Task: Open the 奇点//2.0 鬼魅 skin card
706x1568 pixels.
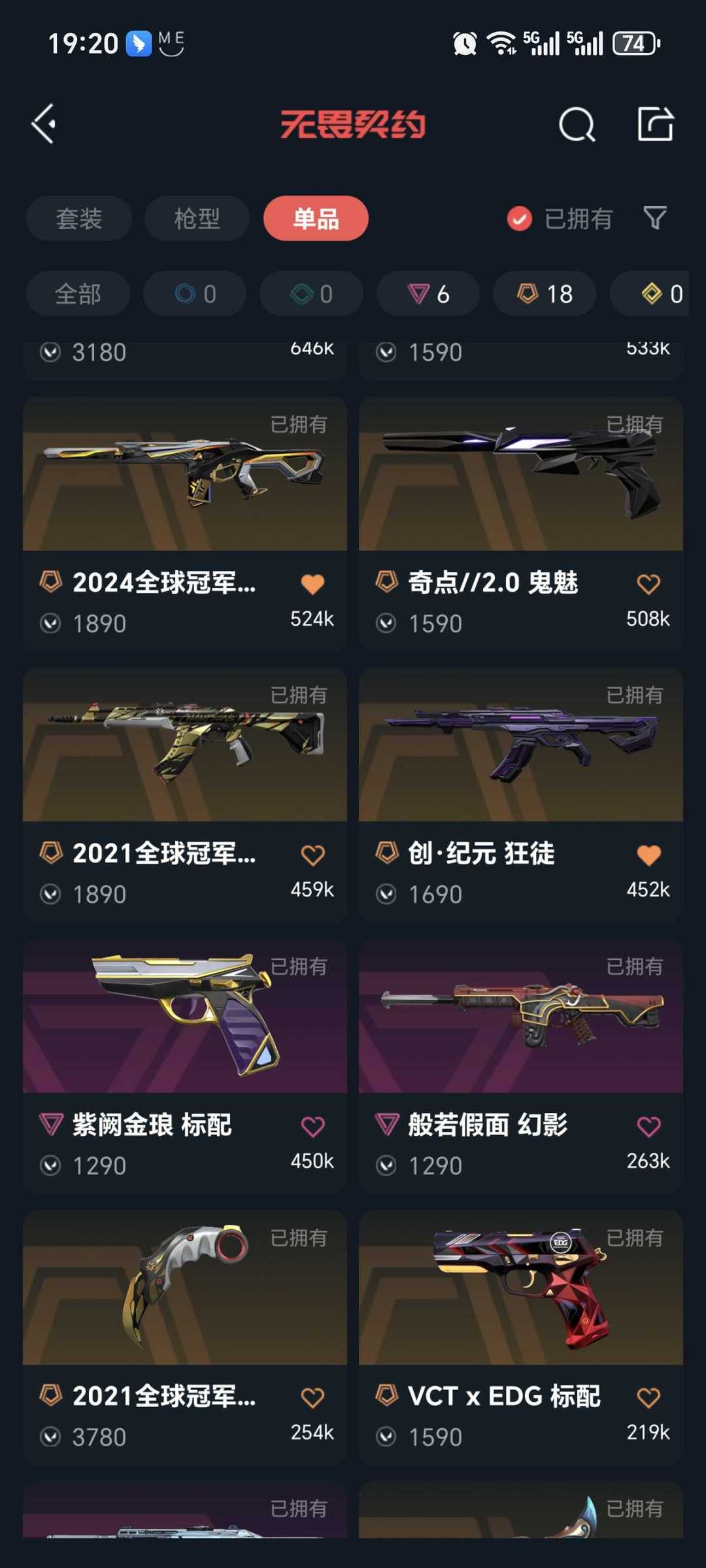Action: pyautogui.click(x=521, y=523)
